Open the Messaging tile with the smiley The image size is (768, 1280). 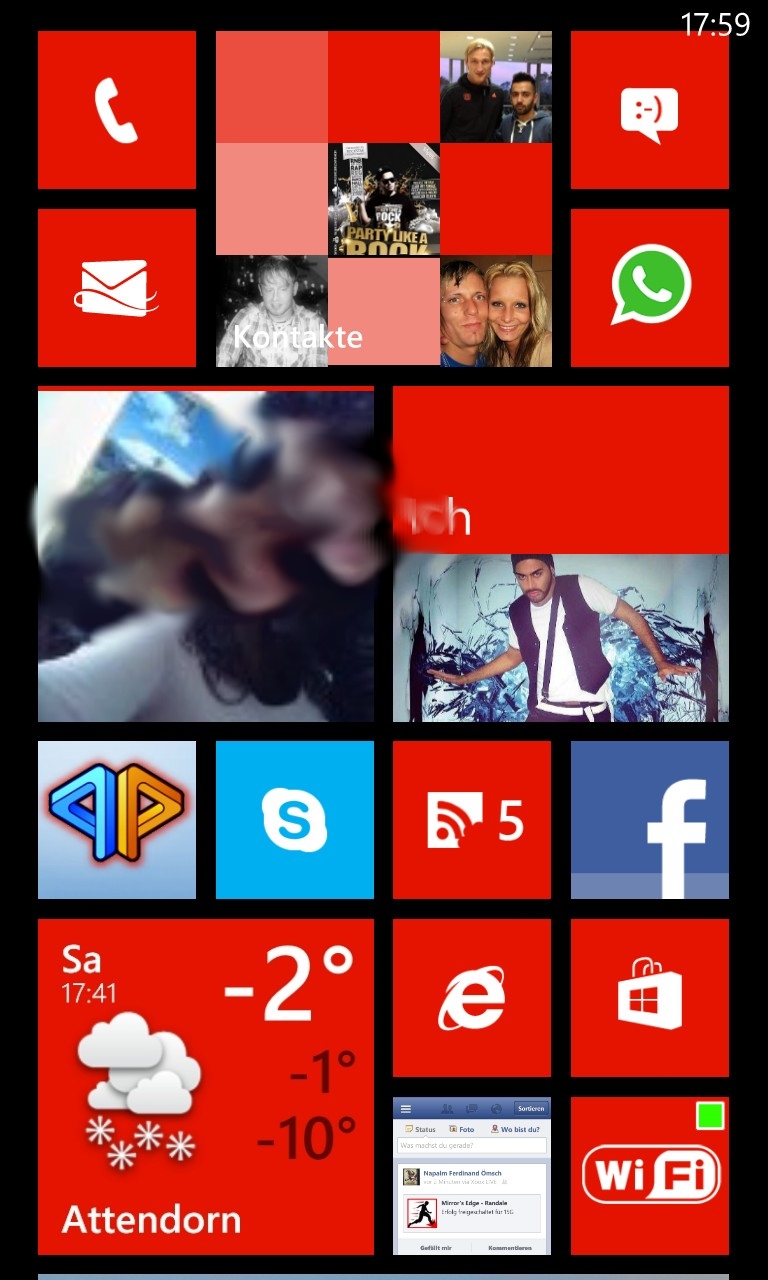[x=650, y=110]
